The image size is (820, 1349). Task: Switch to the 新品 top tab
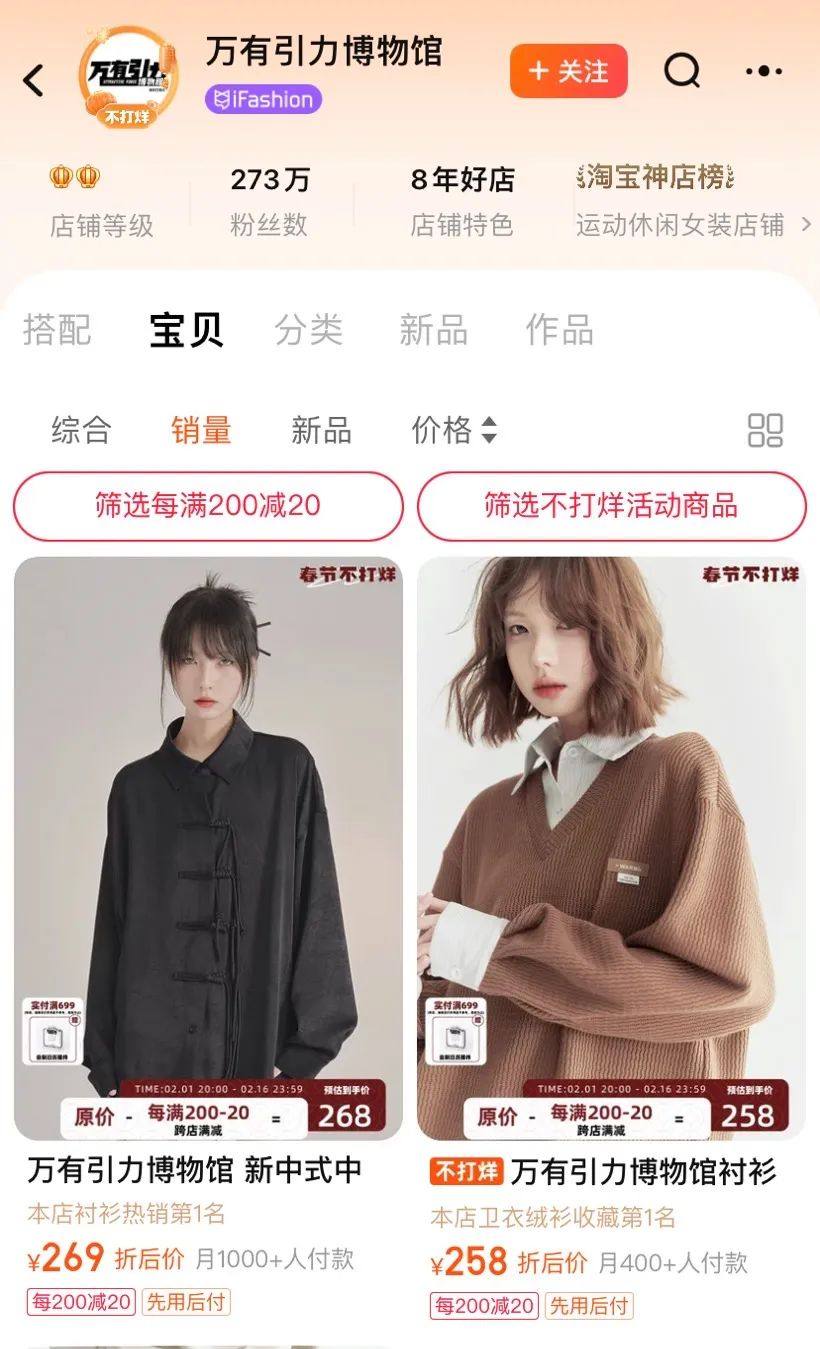coord(433,330)
